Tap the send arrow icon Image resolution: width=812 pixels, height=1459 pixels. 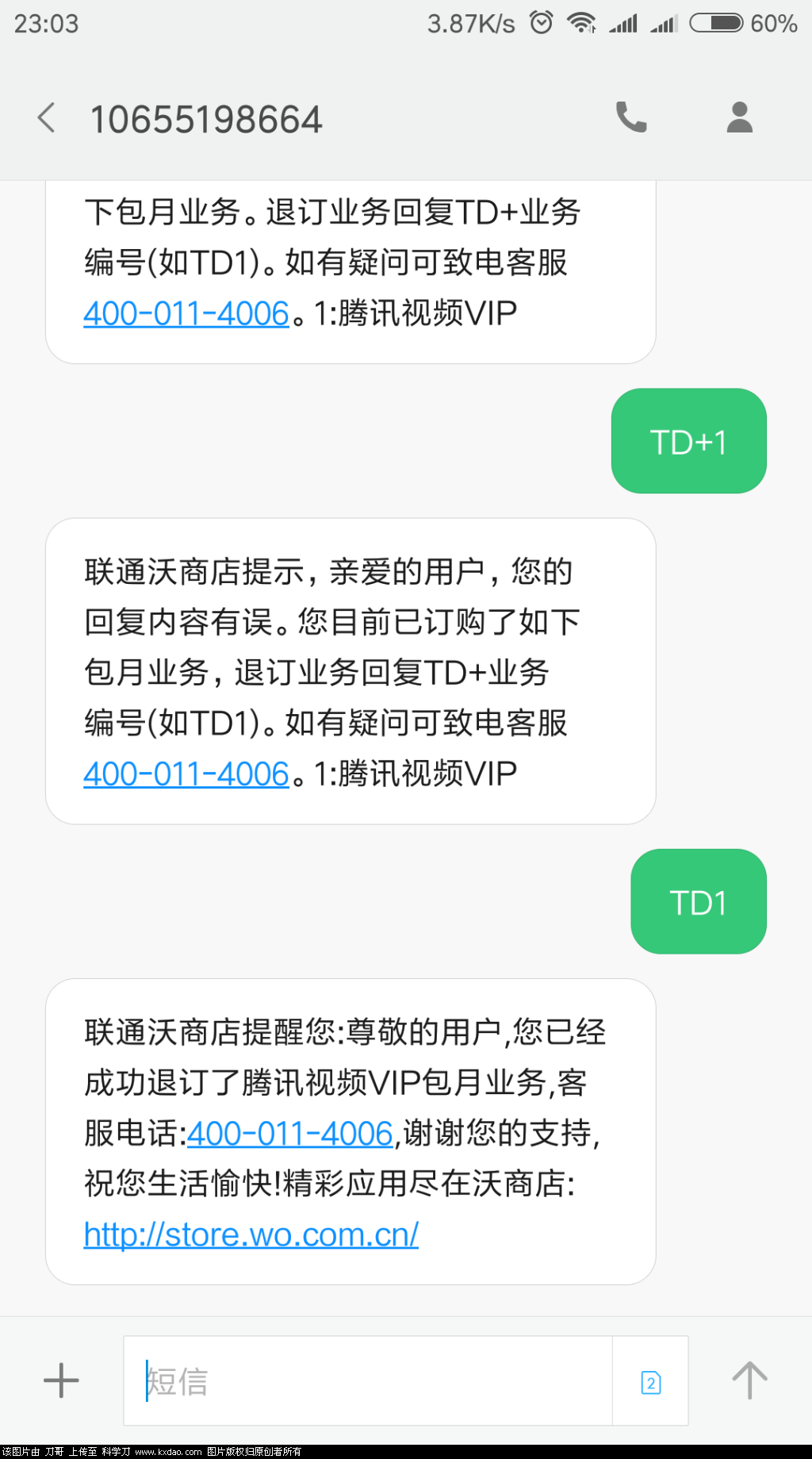tap(749, 1380)
